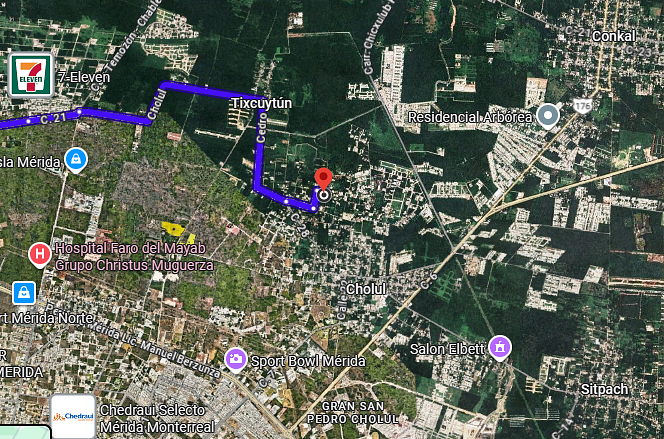Tap the red destination pin
The image size is (664, 439).
click(323, 180)
